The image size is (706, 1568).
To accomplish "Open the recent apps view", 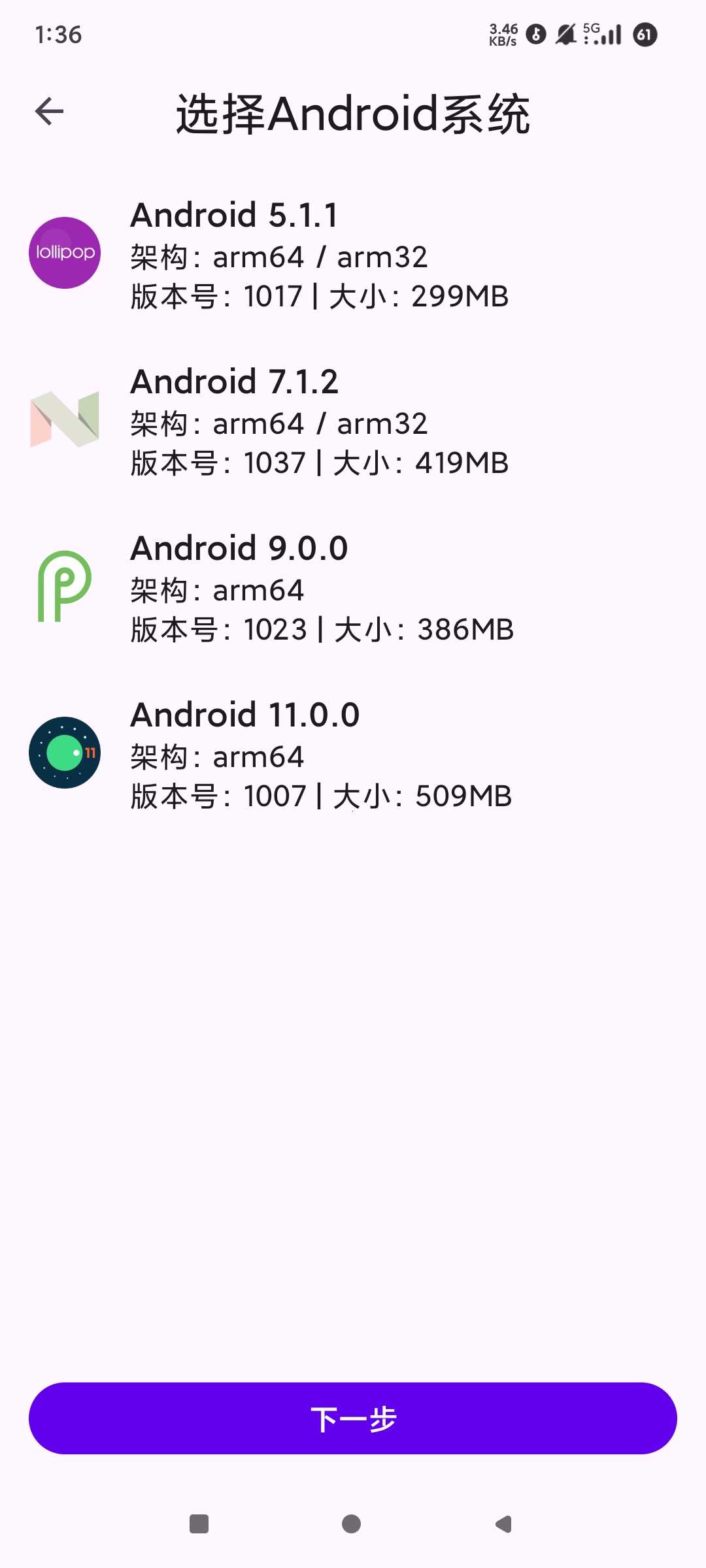I will (199, 1524).
